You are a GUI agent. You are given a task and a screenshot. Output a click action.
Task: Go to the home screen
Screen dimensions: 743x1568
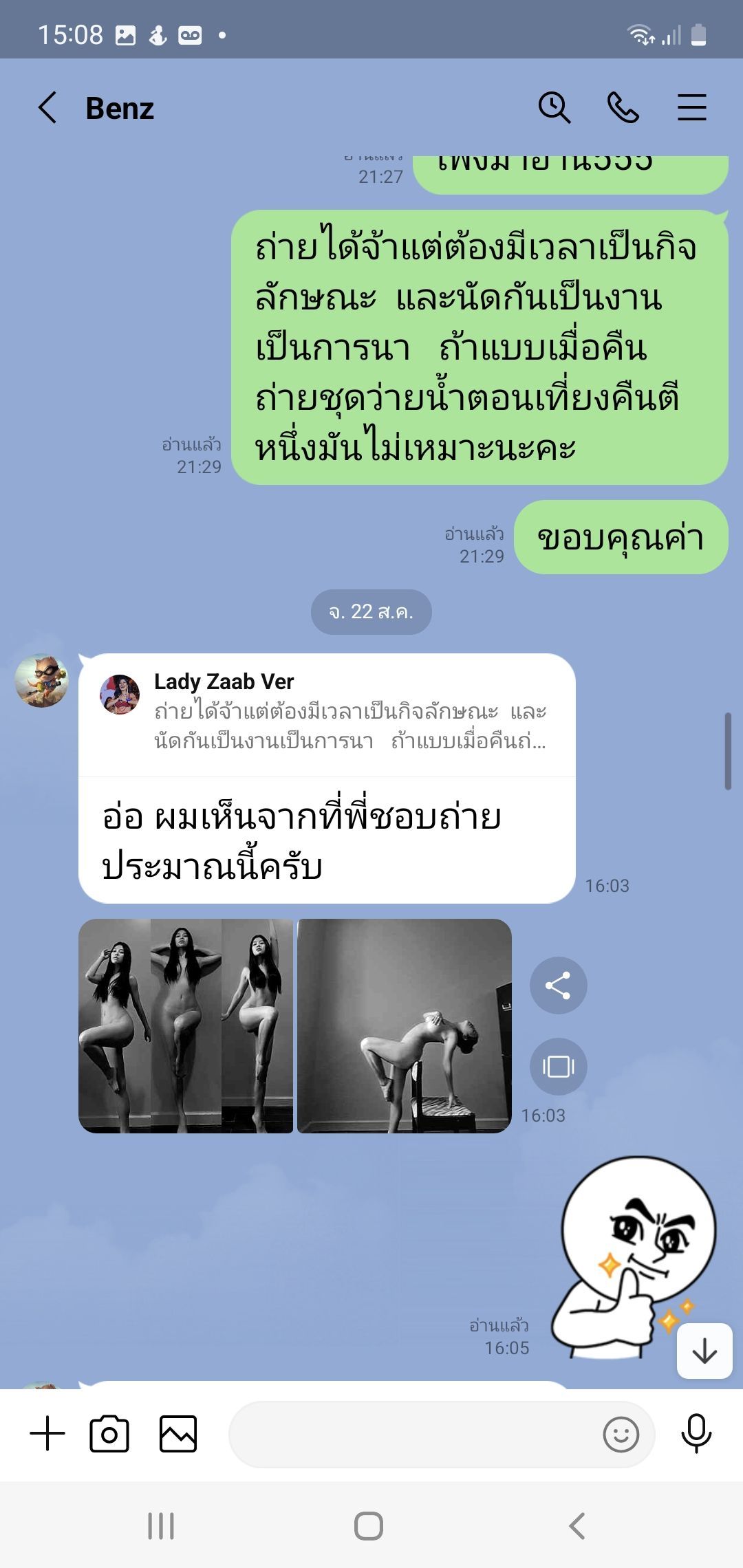click(369, 1526)
